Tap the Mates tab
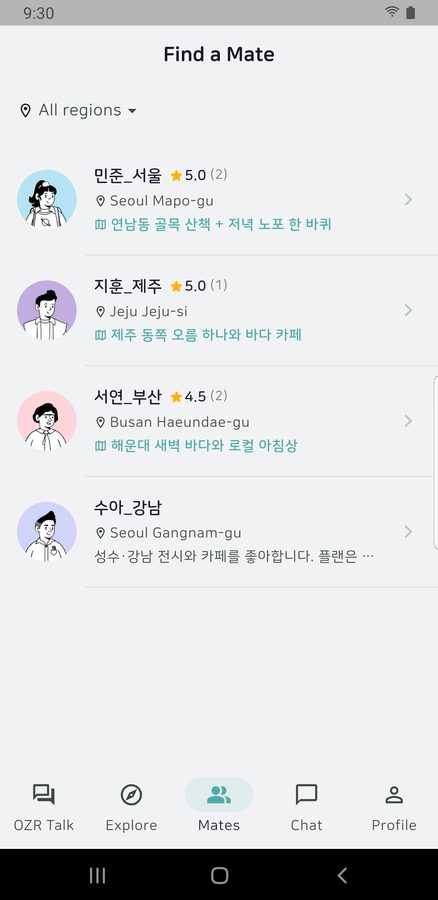 pyautogui.click(x=219, y=808)
